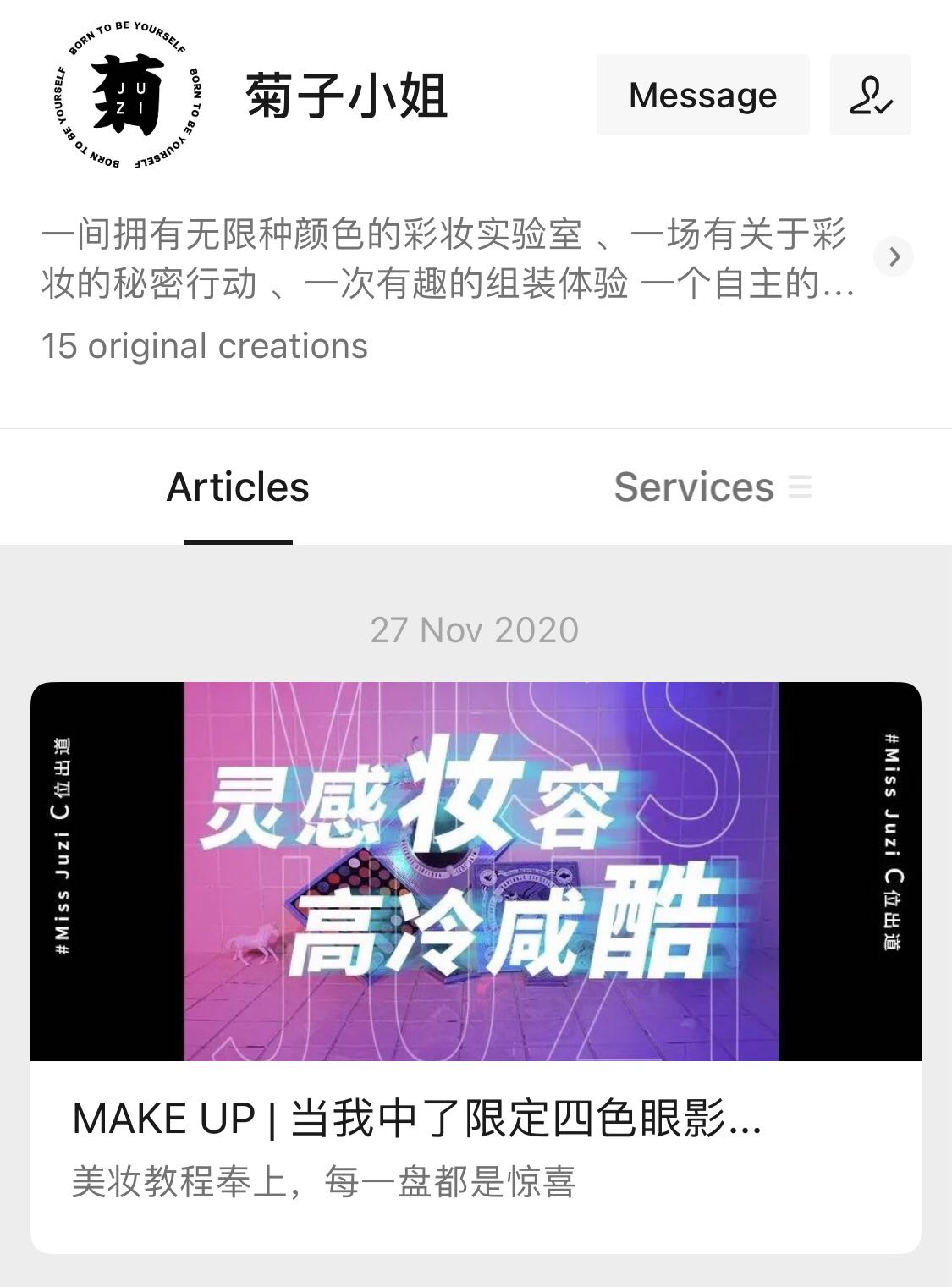Expand the account description chevron
The height and width of the screenshot is (1287, 952).
(894, 256)
